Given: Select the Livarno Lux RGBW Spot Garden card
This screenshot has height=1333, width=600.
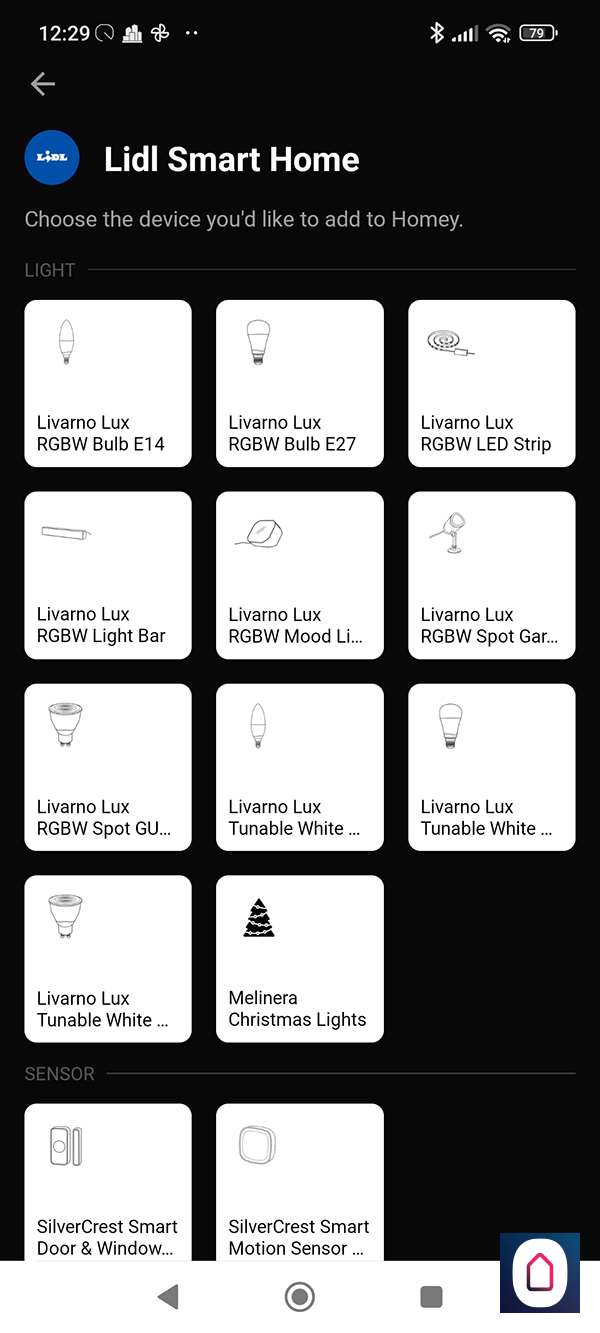Looking at the screenshot, I should 492,575.
